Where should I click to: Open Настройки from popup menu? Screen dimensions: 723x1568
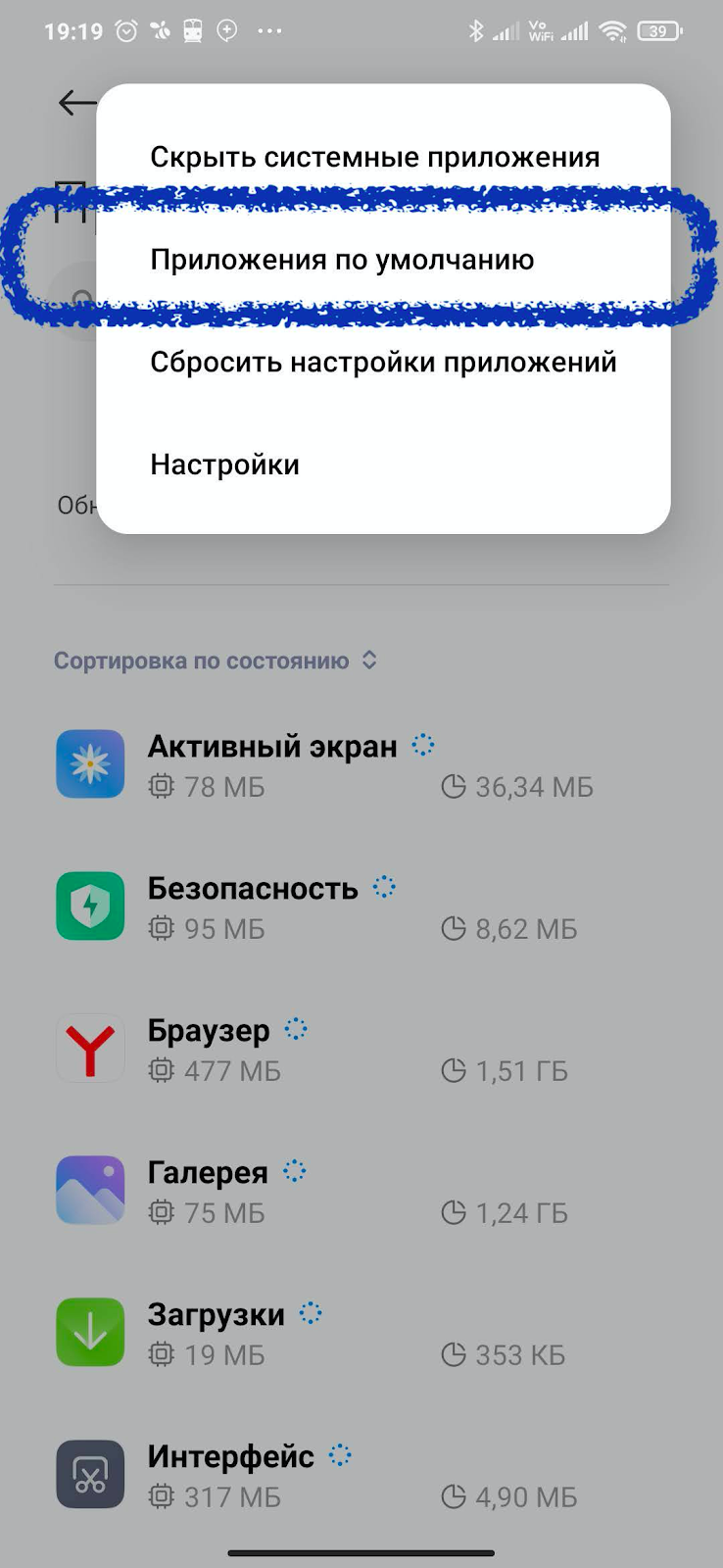(x=383, y=465)
